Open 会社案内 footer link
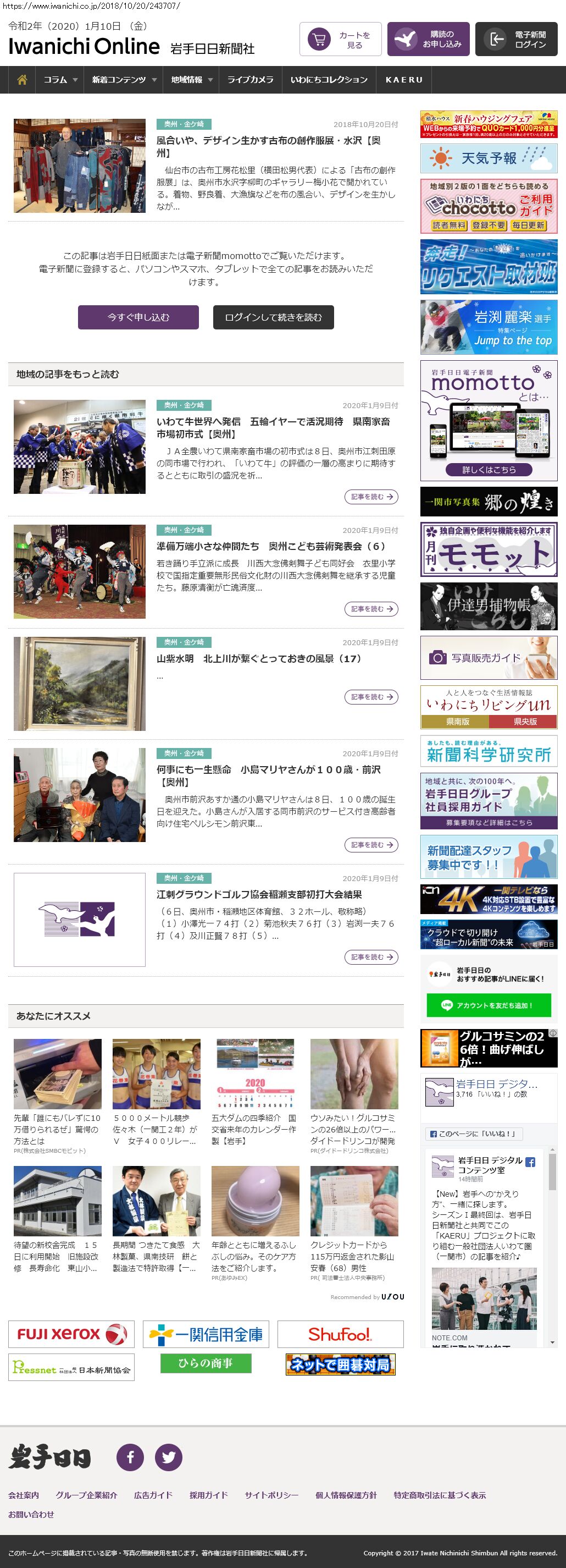Screen dimensions: 566x1568 coord(24,1495)
